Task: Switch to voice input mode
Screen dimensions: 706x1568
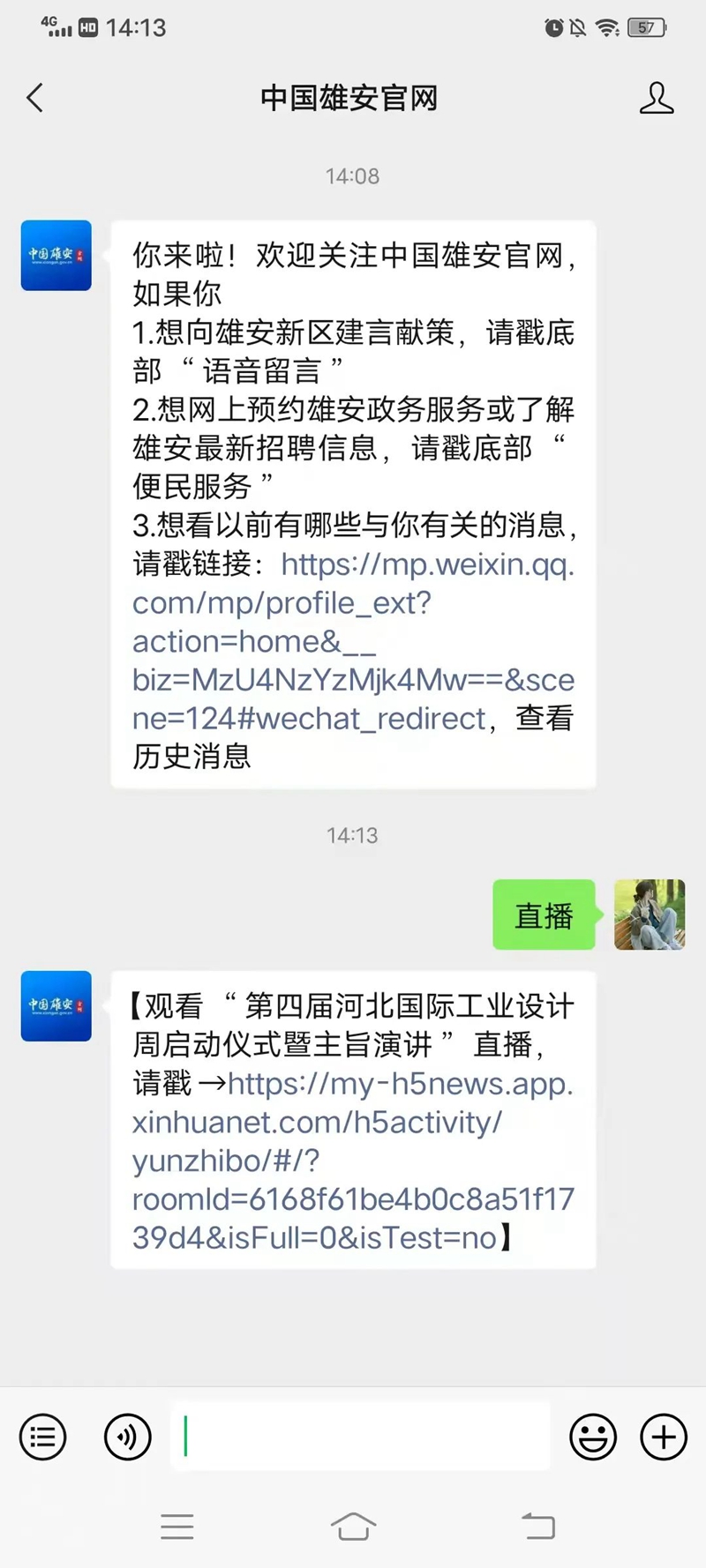Action: (x=127, y=1437)
